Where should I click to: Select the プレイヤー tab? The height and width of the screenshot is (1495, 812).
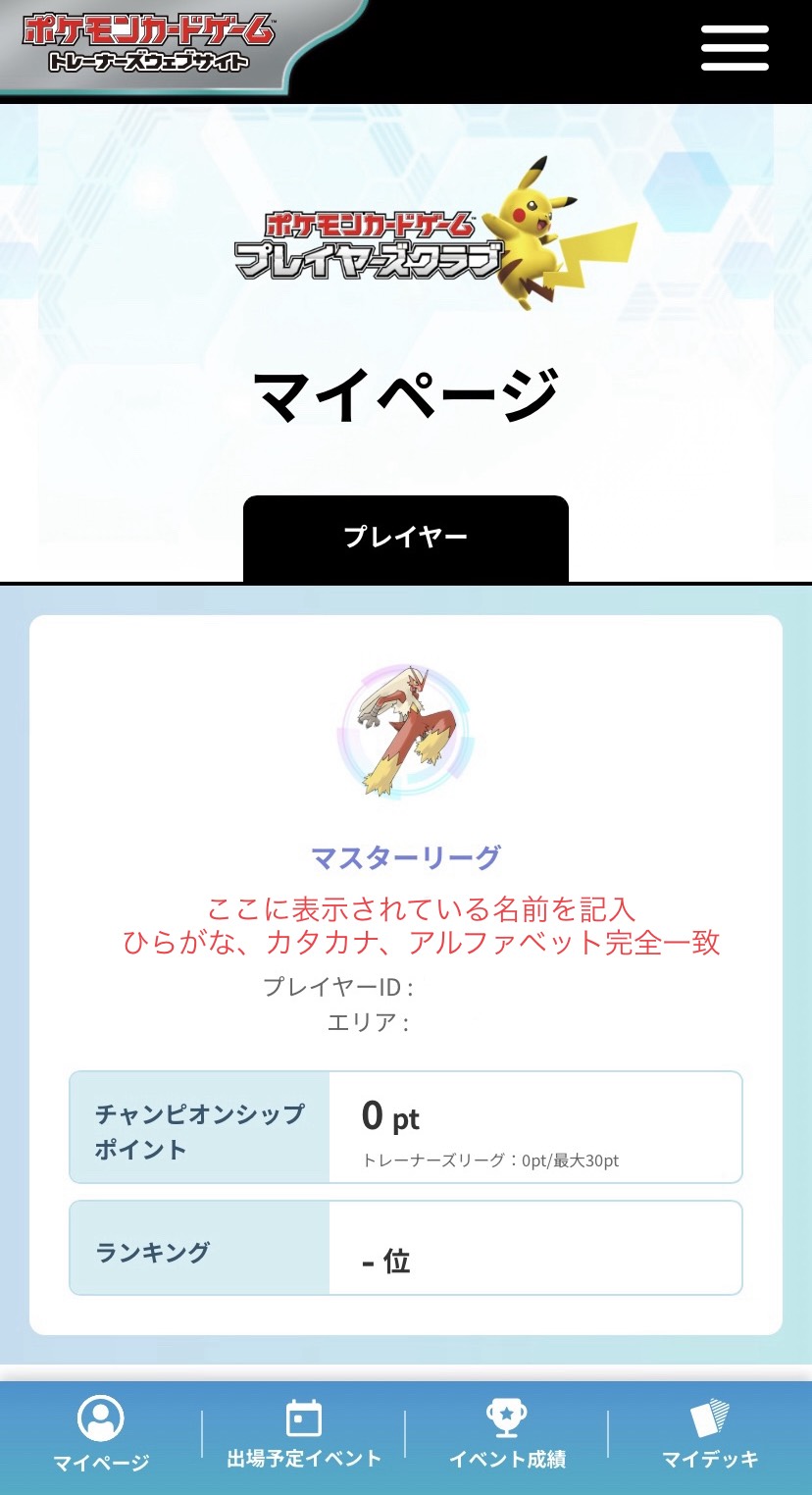(405, 538)
